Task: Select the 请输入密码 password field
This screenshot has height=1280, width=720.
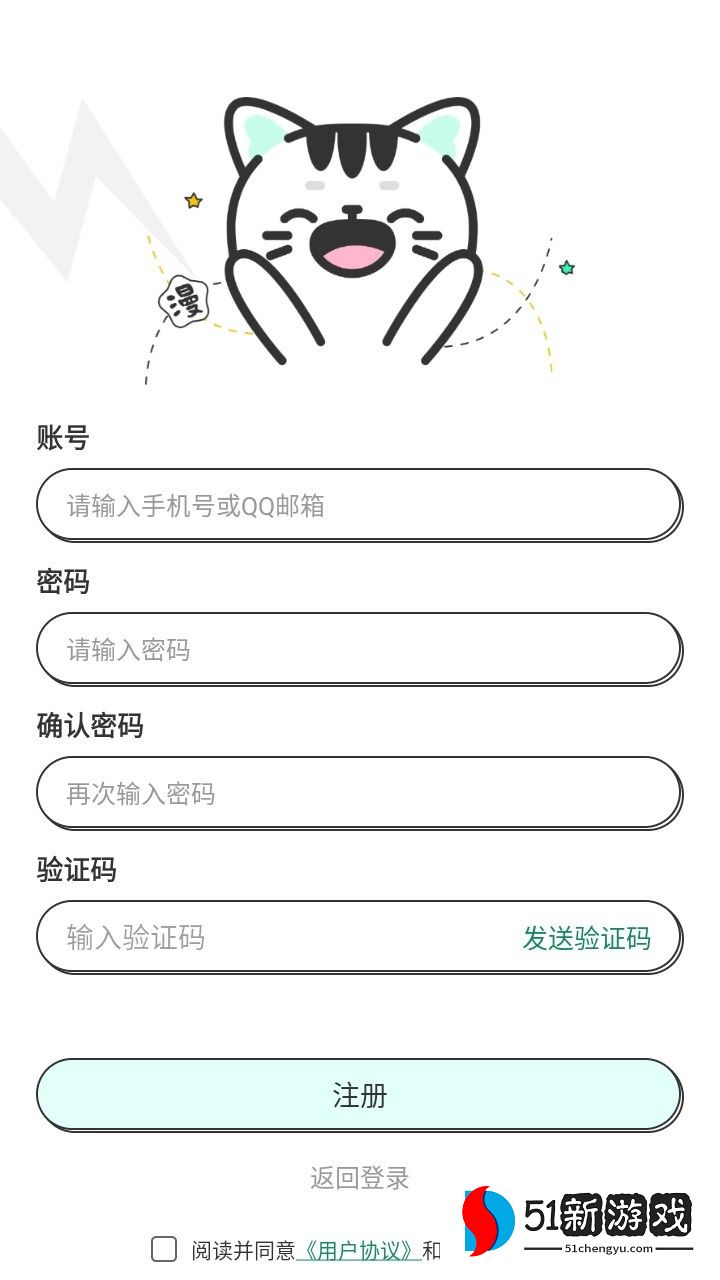Action: [360, 649]
